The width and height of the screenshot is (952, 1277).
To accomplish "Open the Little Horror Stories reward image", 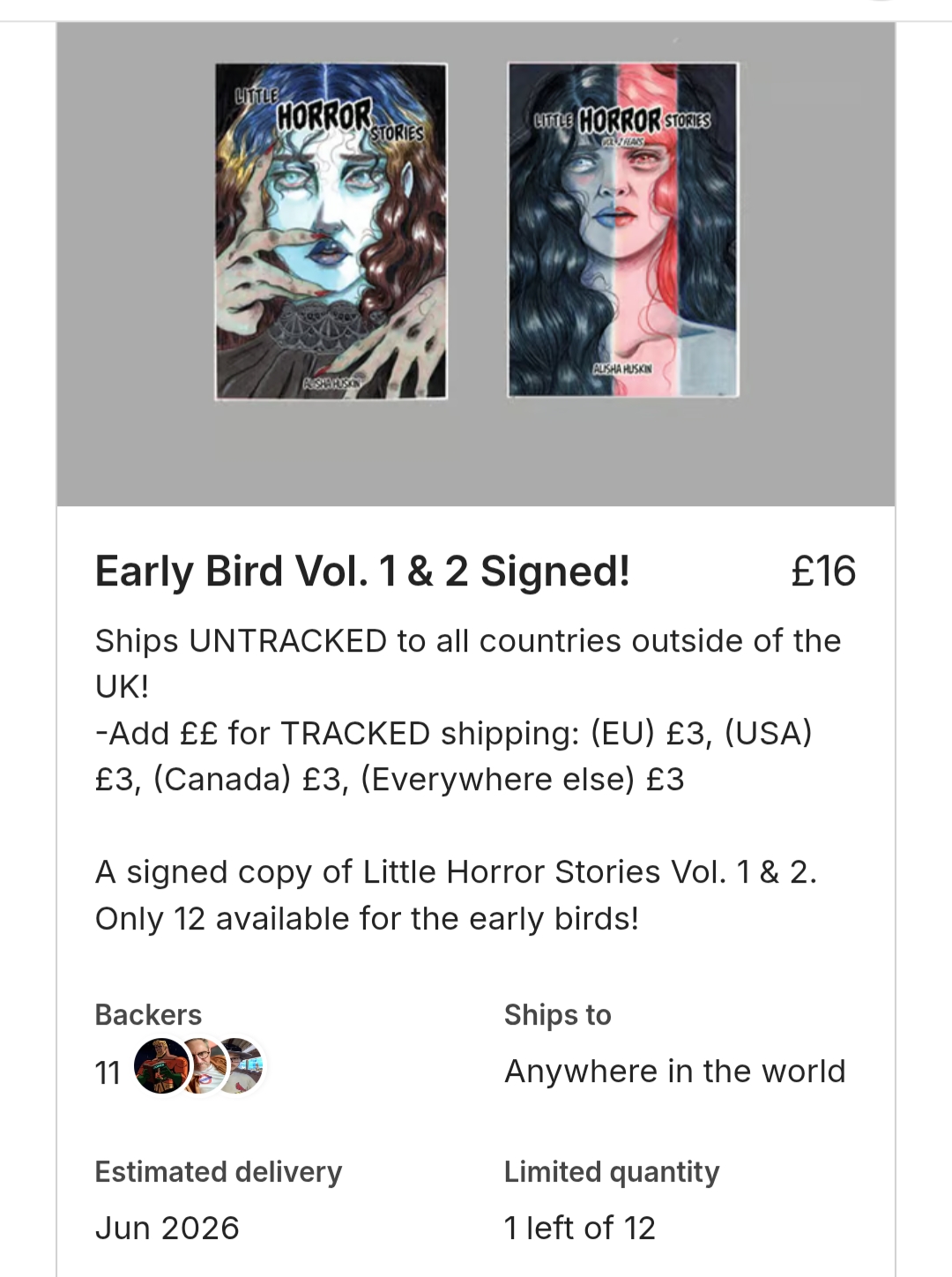I will point(476,265).
